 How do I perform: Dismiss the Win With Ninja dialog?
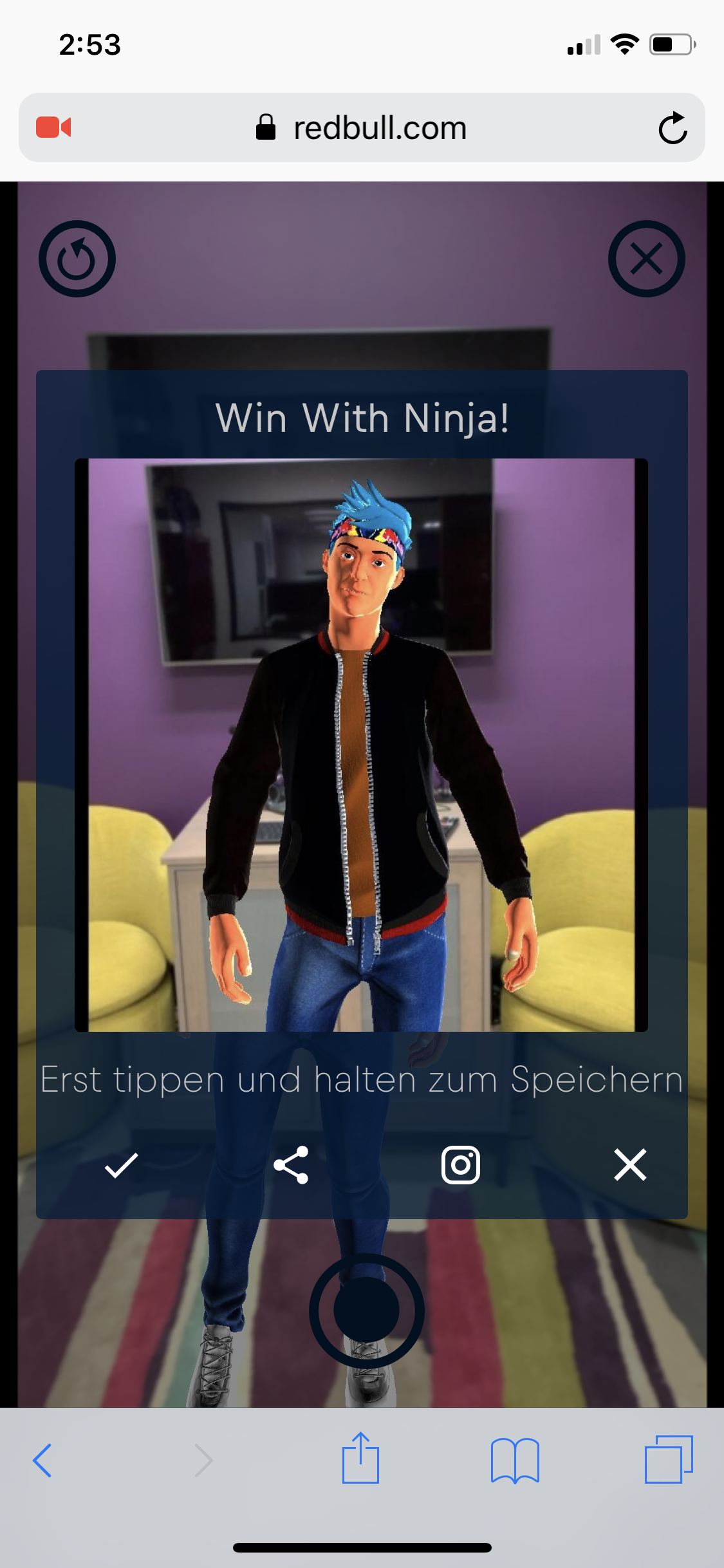pos(630,1166)
